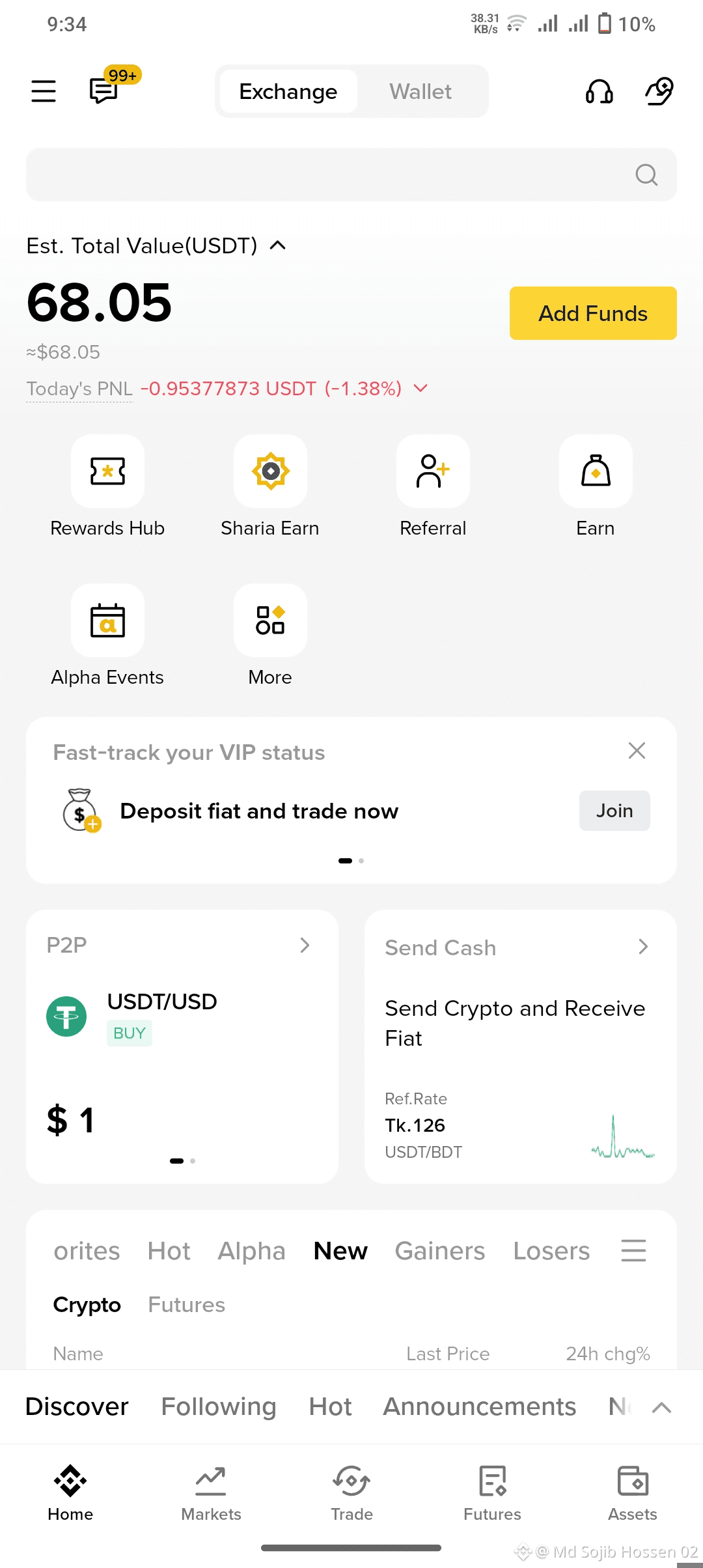Tap More shortcuts
703x1568 pixels.
tap(270, 636)
